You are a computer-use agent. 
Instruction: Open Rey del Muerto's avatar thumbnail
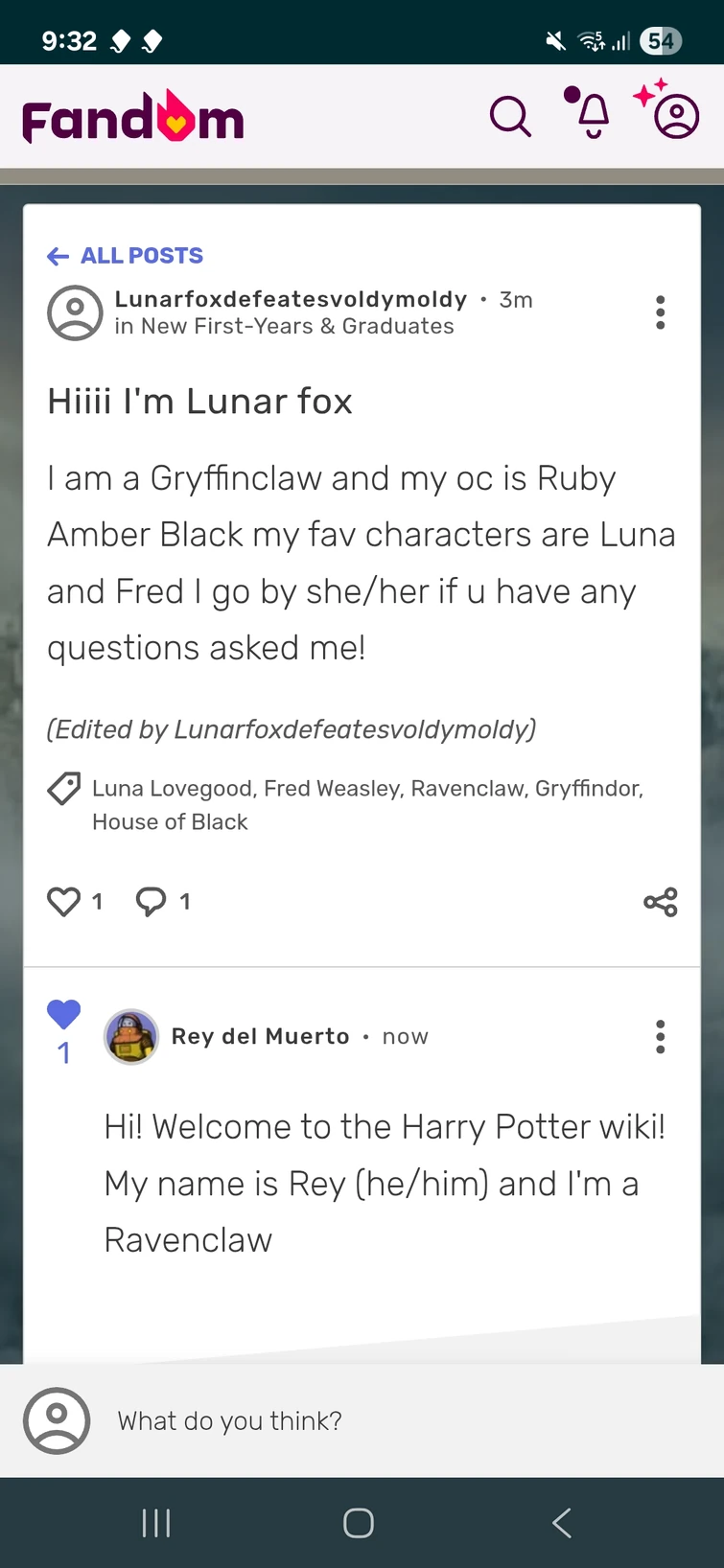click(131, 1036)
